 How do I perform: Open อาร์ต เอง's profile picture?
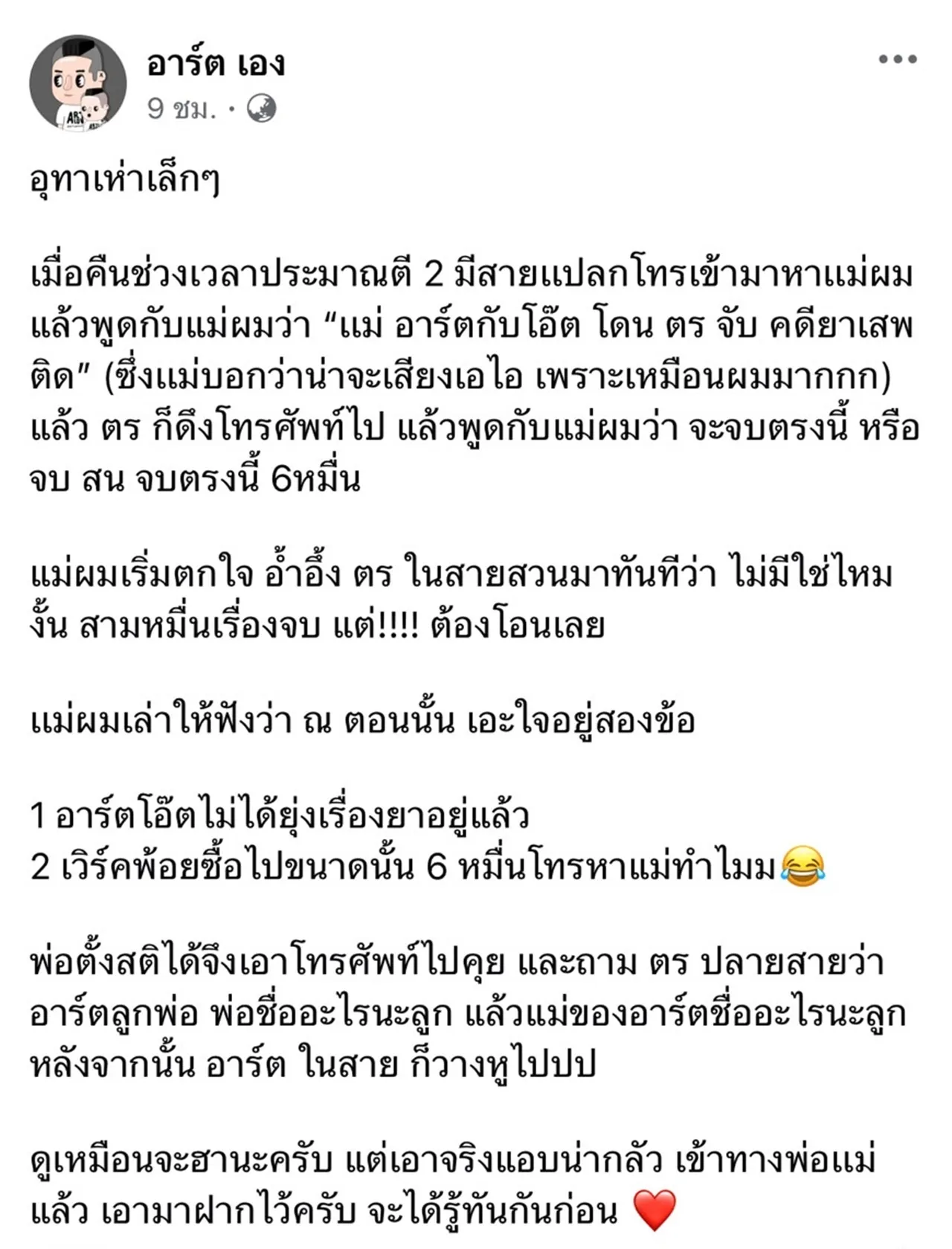point(78,83)
